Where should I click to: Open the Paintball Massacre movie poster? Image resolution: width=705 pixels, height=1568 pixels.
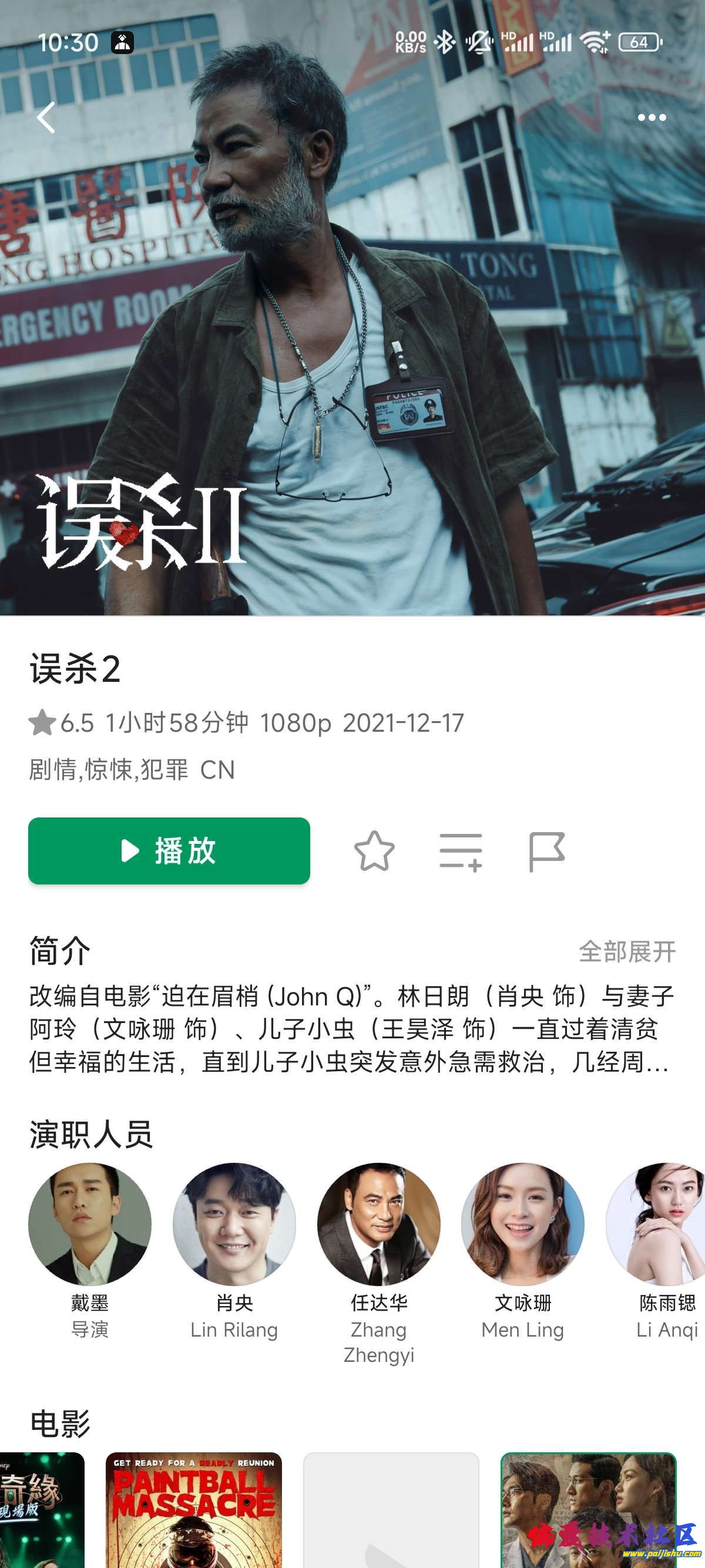pyautogui.click(x=194, y=1509)
